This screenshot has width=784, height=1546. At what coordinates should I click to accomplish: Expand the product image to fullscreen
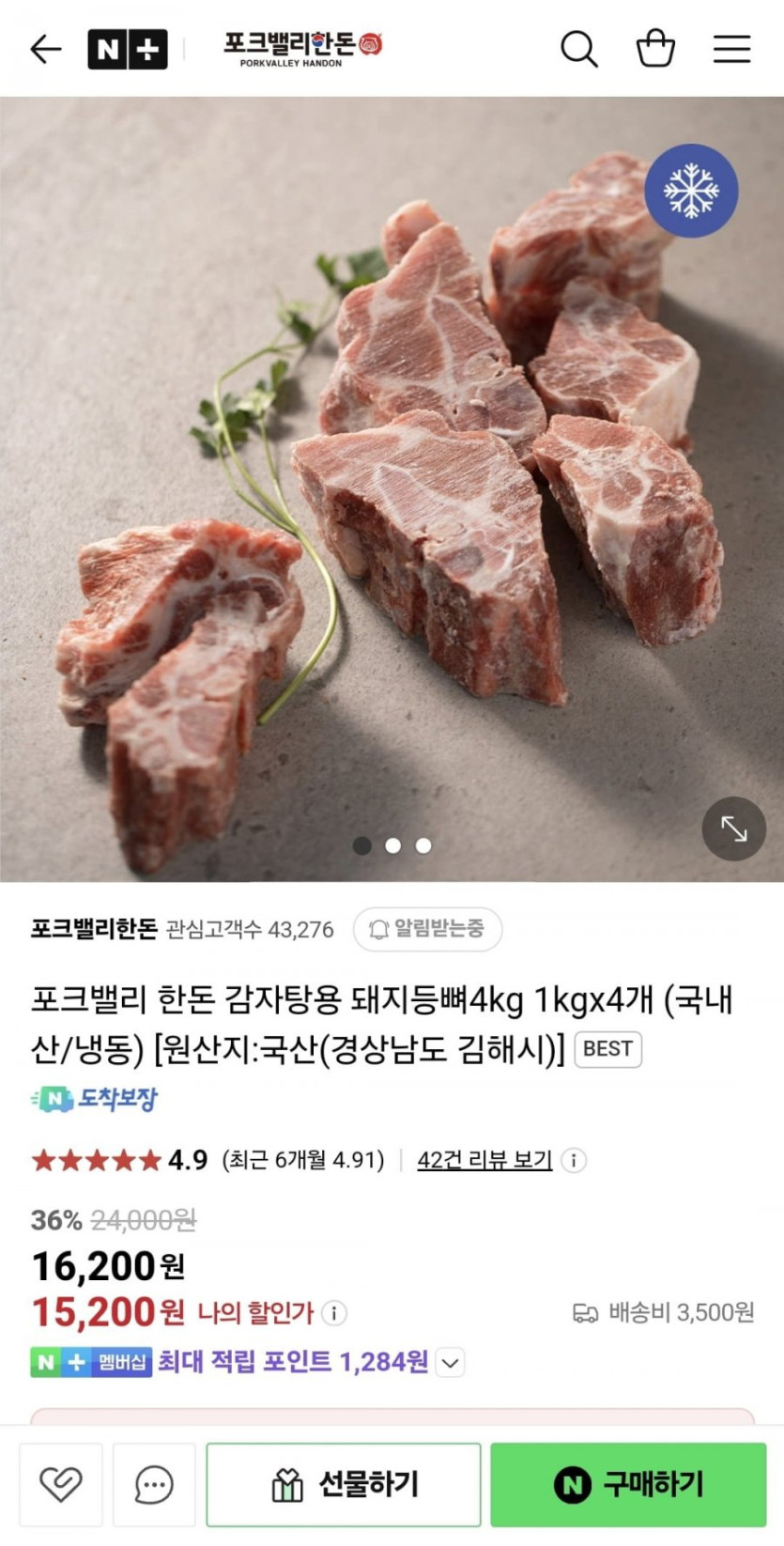pos(733,828)
